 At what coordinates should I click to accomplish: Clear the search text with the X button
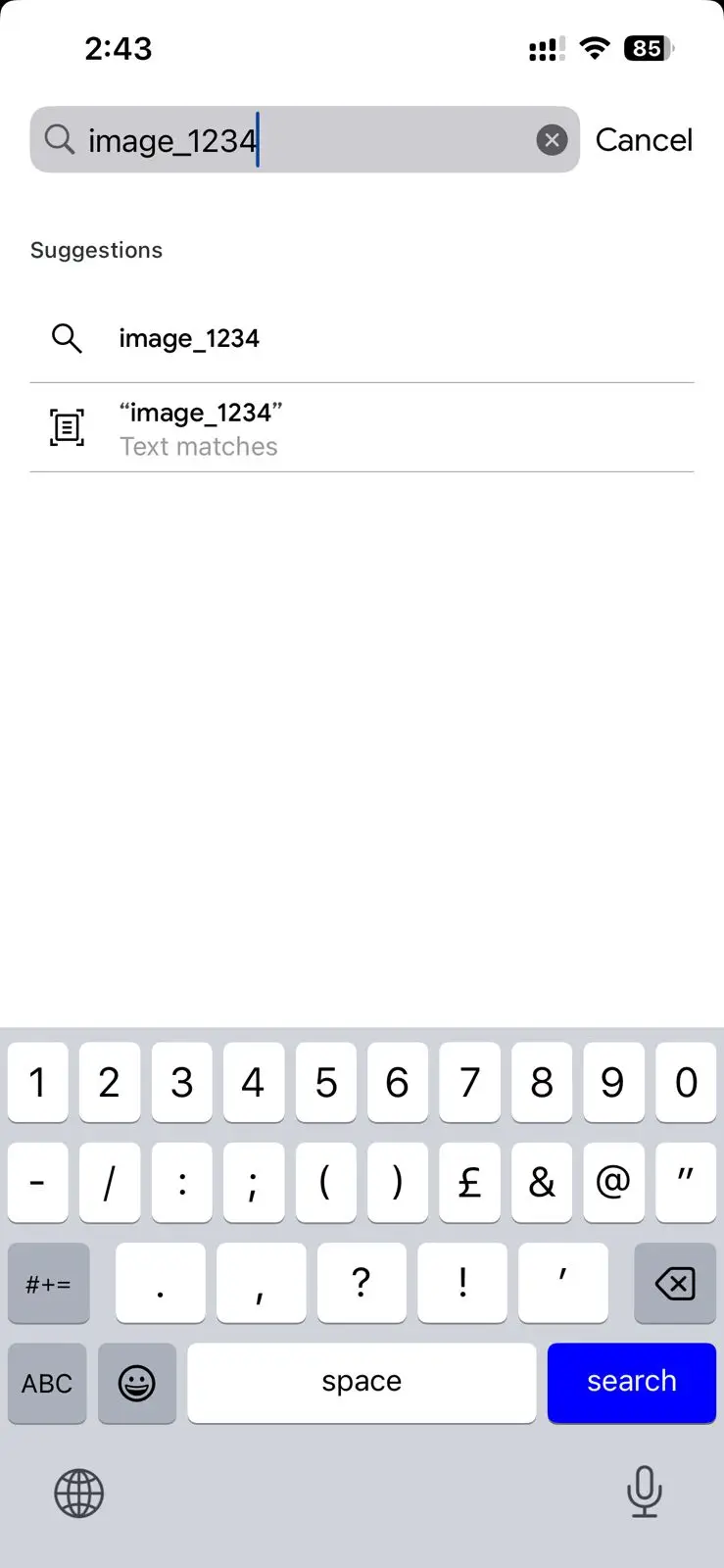553,139
